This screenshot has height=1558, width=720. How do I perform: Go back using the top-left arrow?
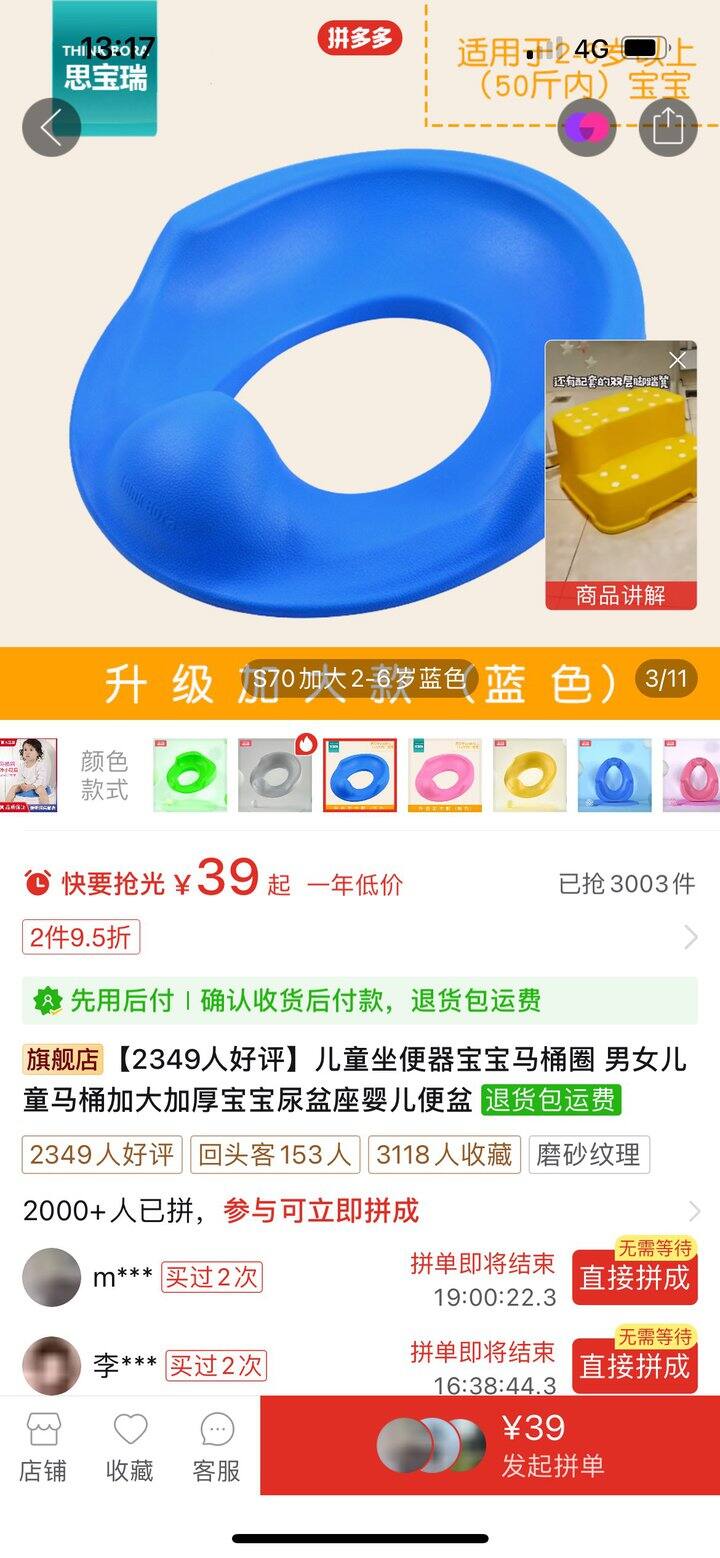(51, 127)
